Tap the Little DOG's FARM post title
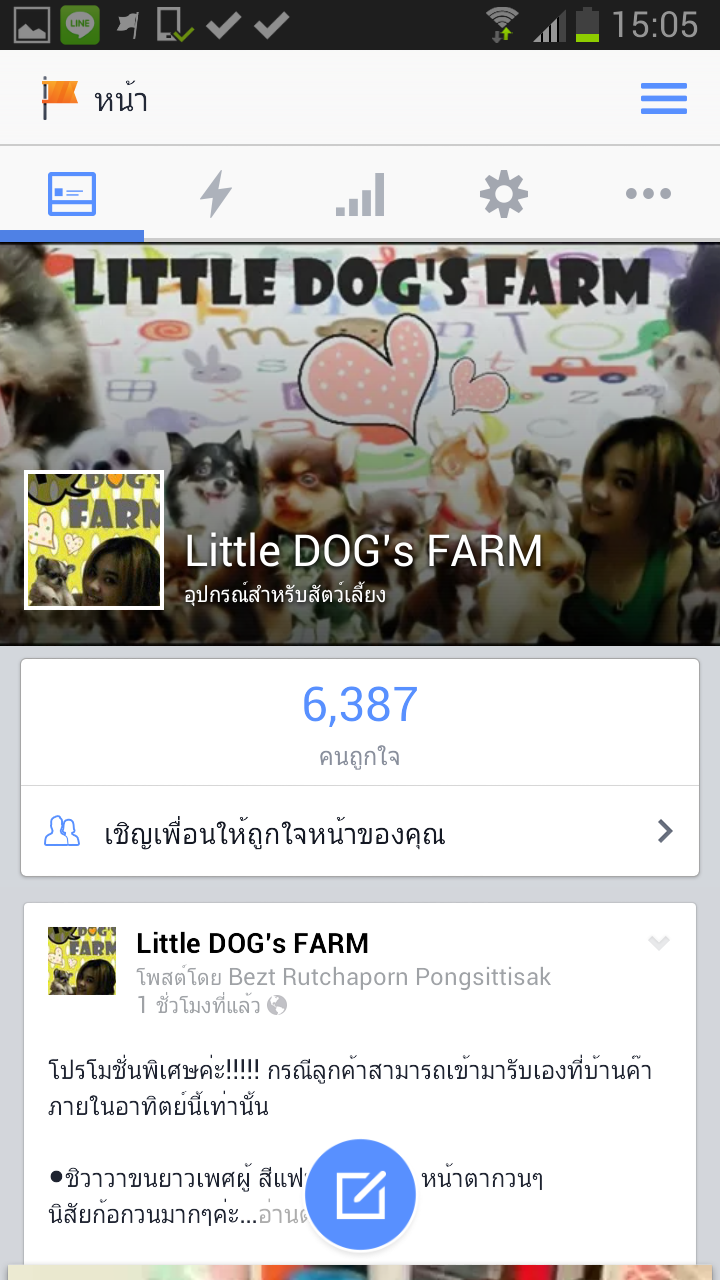Screen dimensions: 720x1280 click(x=252, y=943)
